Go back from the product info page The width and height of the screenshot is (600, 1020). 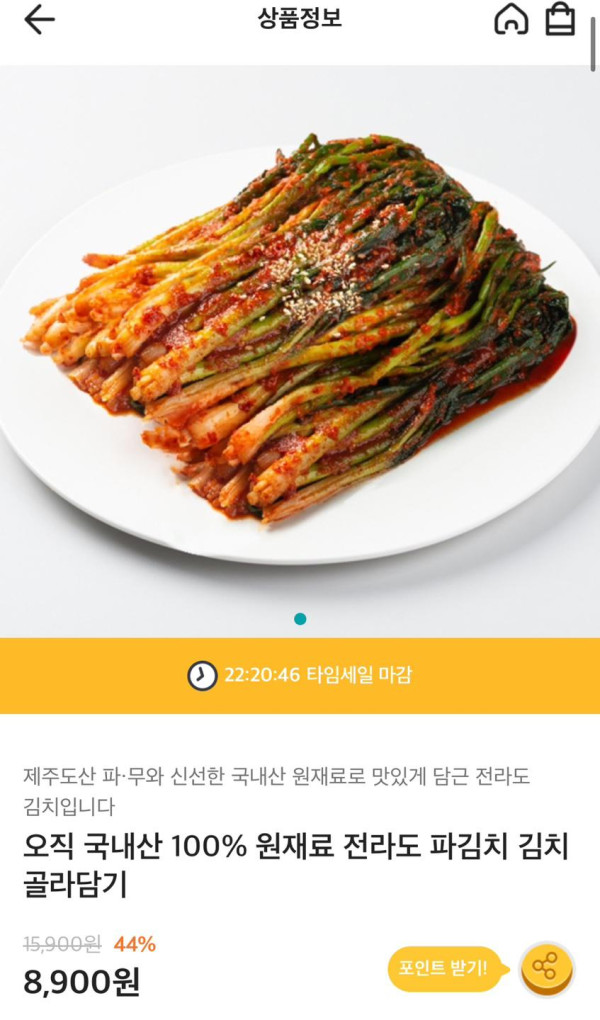click(39, 20)
